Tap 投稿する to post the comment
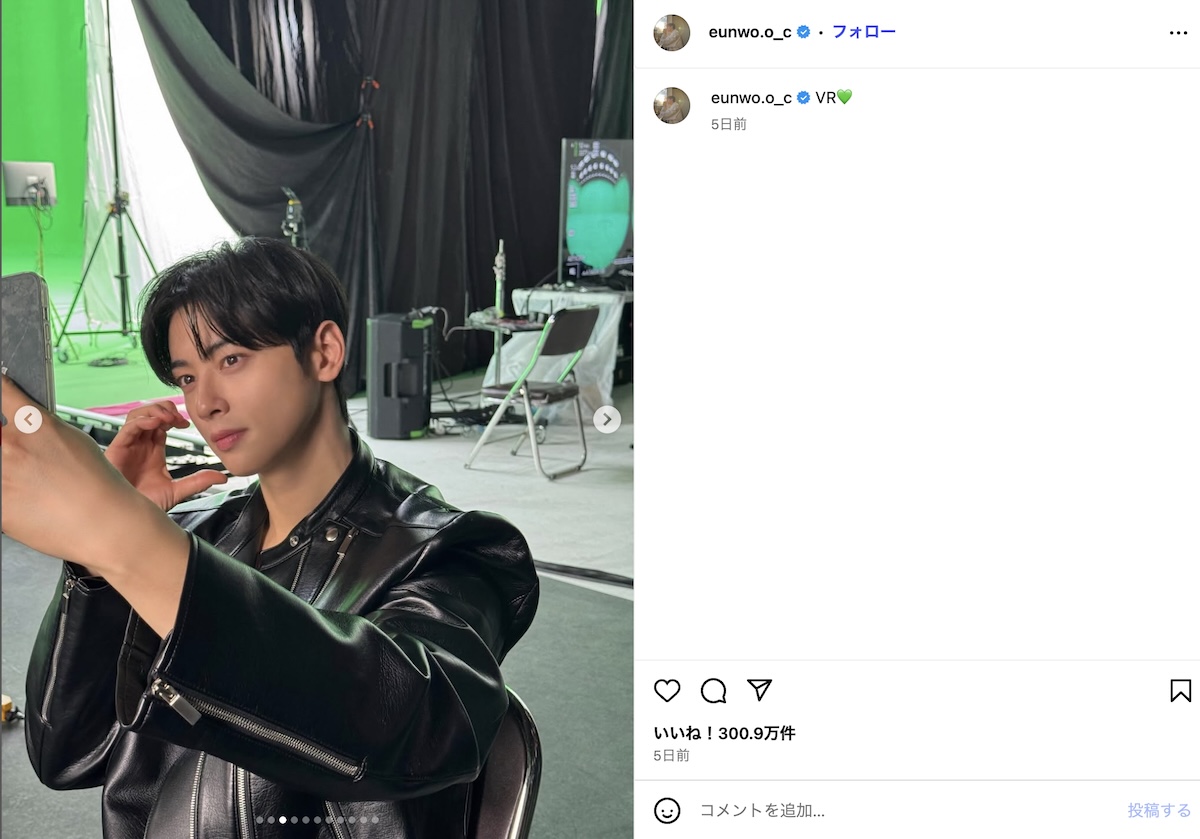Screen dimensions: 1200x839 [1159, 810]
